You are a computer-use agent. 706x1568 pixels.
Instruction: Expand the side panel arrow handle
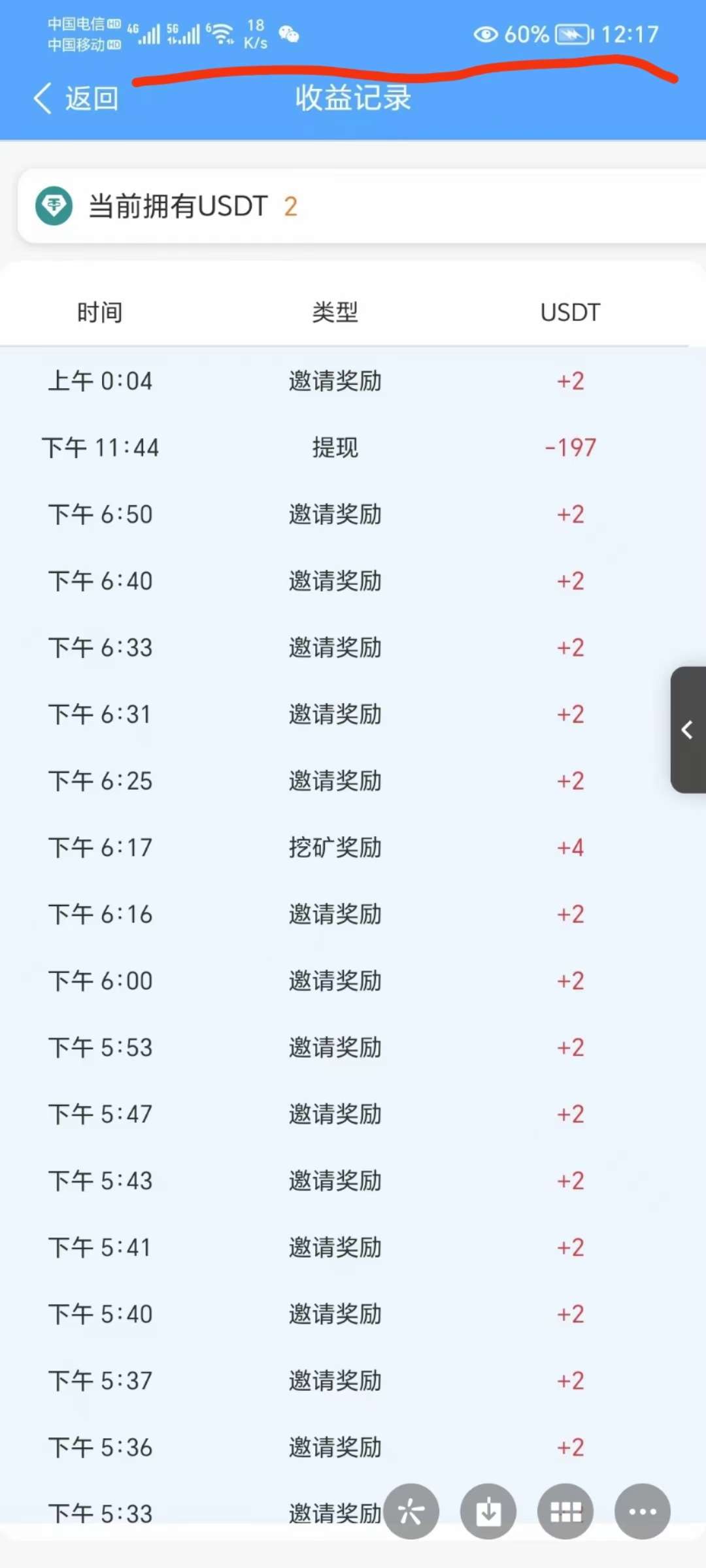(x=688, y=730)
